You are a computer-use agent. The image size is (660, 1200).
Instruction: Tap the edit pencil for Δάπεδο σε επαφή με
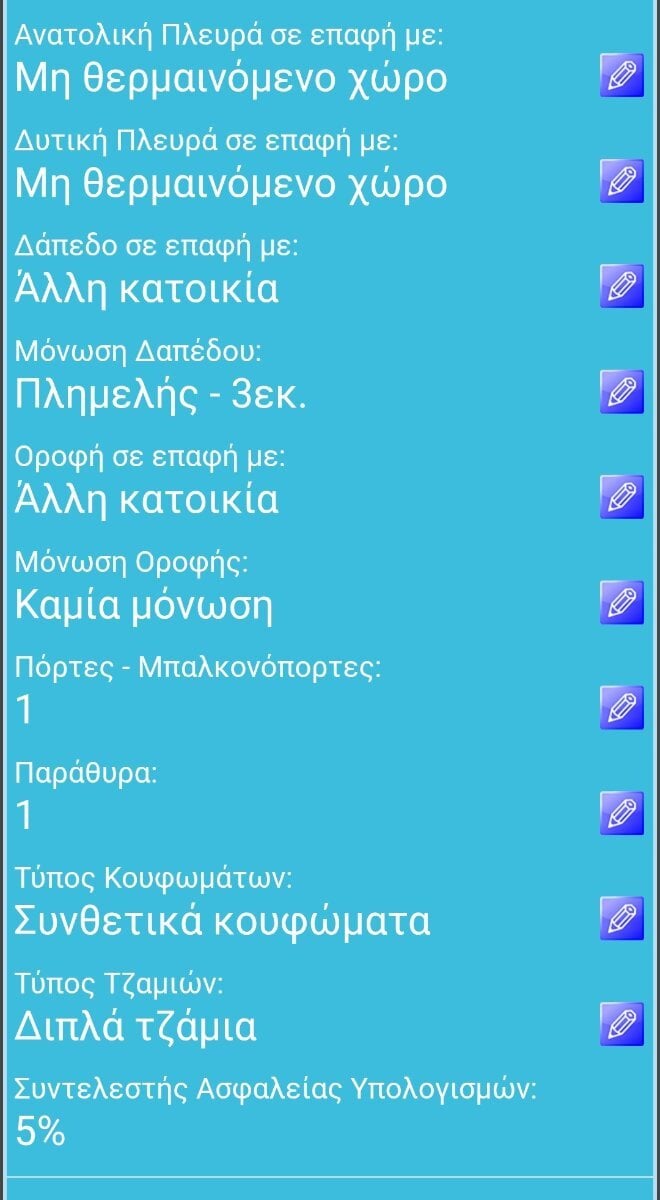(622, 286)
